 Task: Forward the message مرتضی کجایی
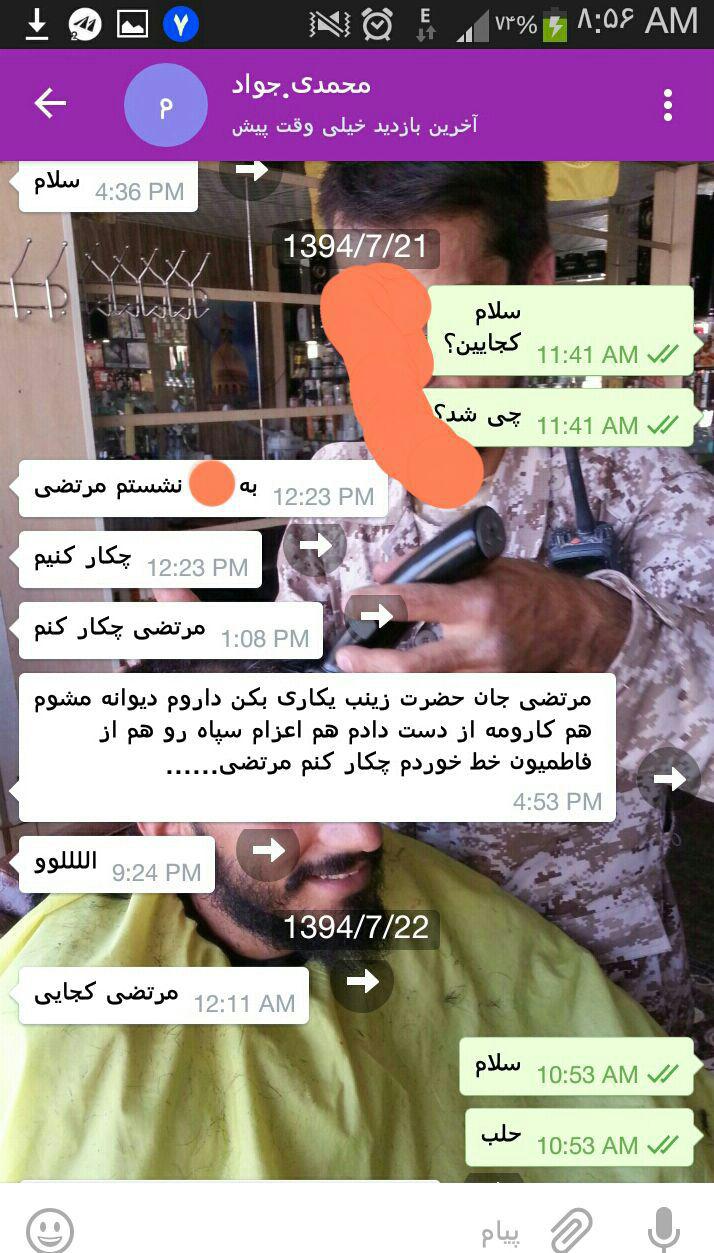[x=362, y=981]
